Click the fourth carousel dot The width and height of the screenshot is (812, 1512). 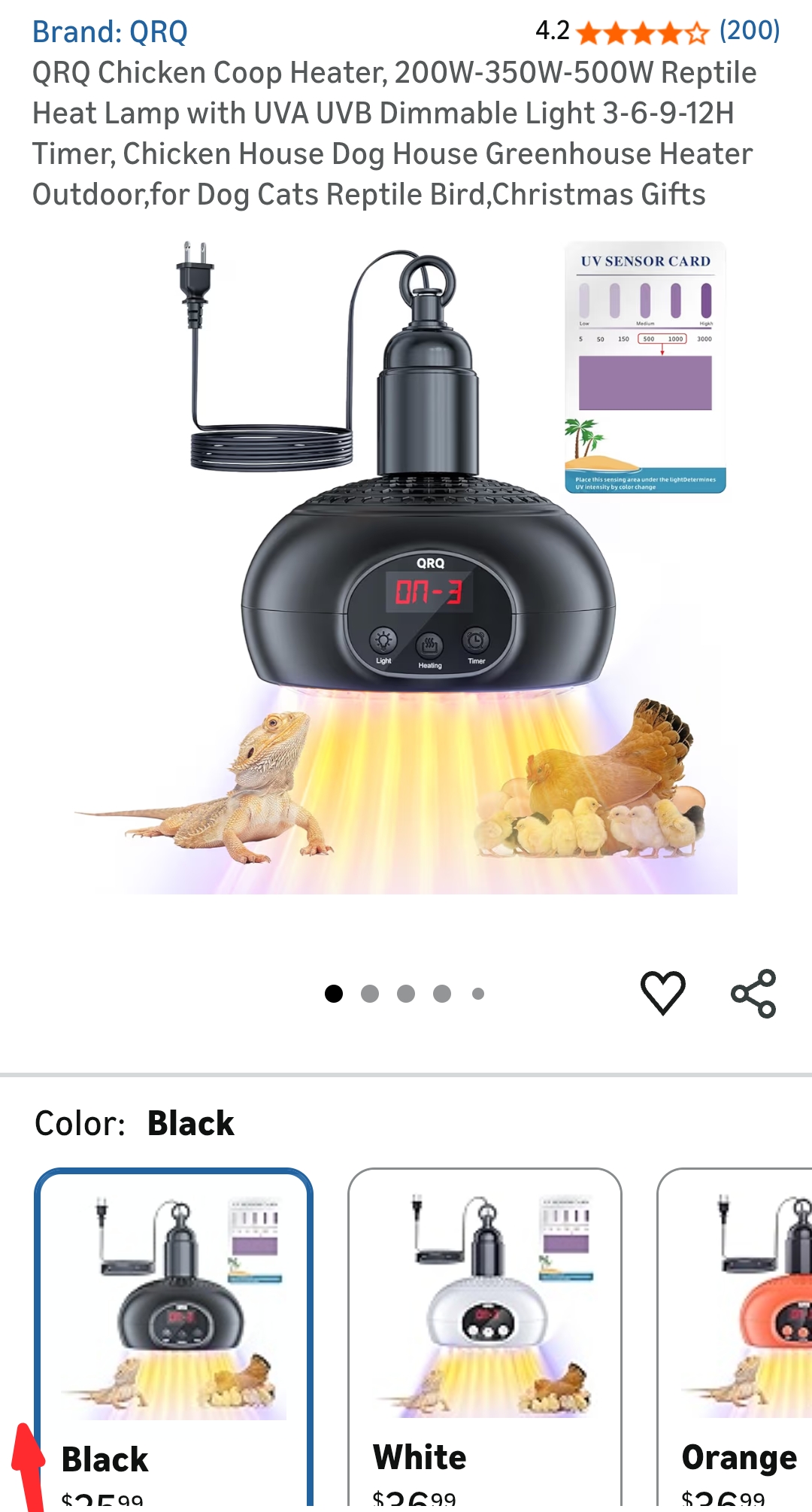point(442,993)
